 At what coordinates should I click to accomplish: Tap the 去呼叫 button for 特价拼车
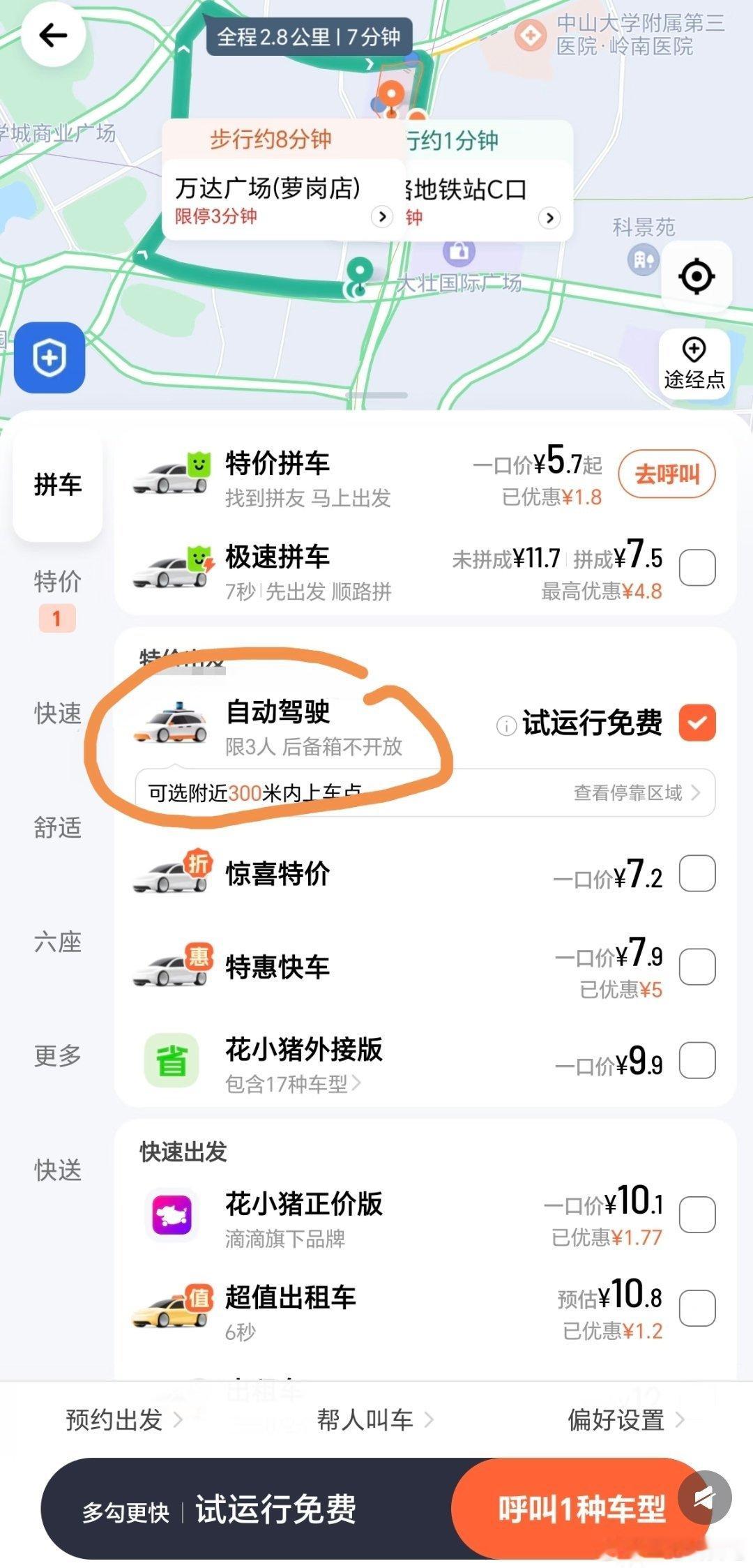coord(667,474)
